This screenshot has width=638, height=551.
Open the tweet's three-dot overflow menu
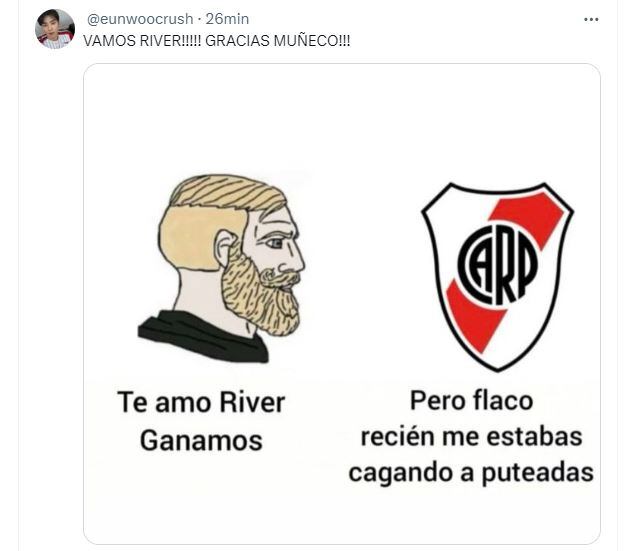tap(591, 19)
